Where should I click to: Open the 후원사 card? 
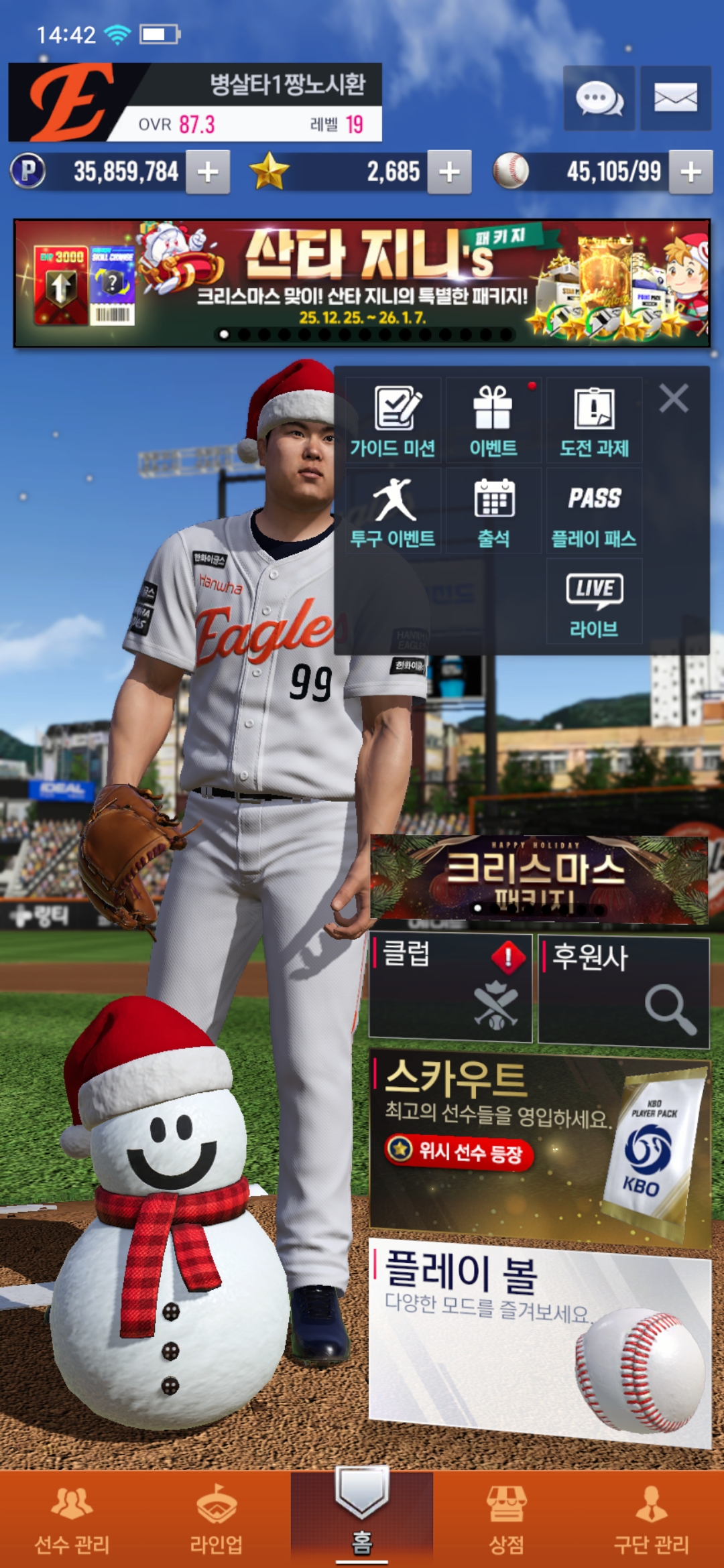[x=623, y=992]
